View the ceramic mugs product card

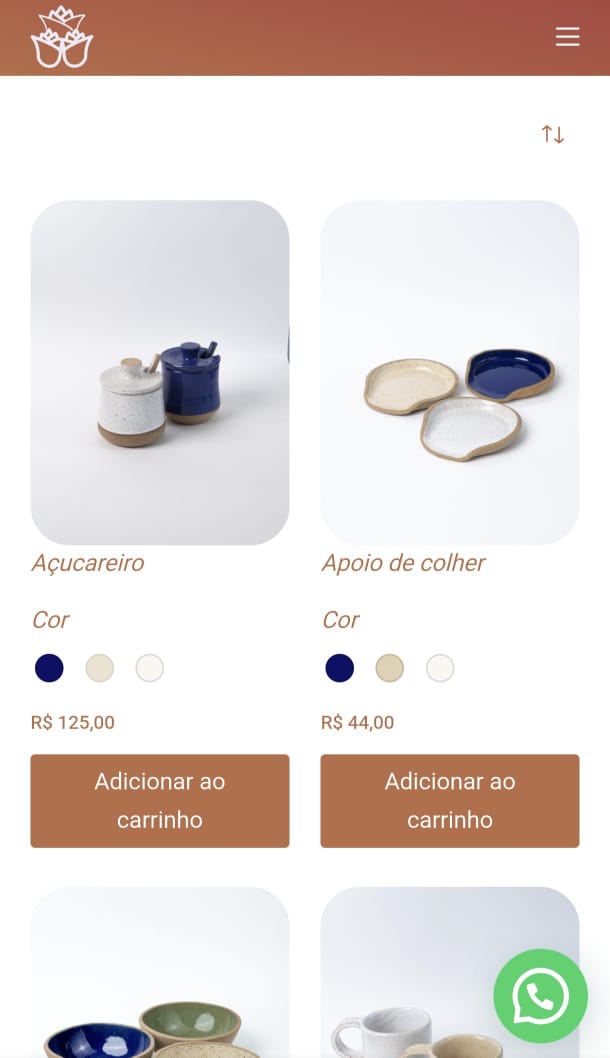(x=450, y=972)
